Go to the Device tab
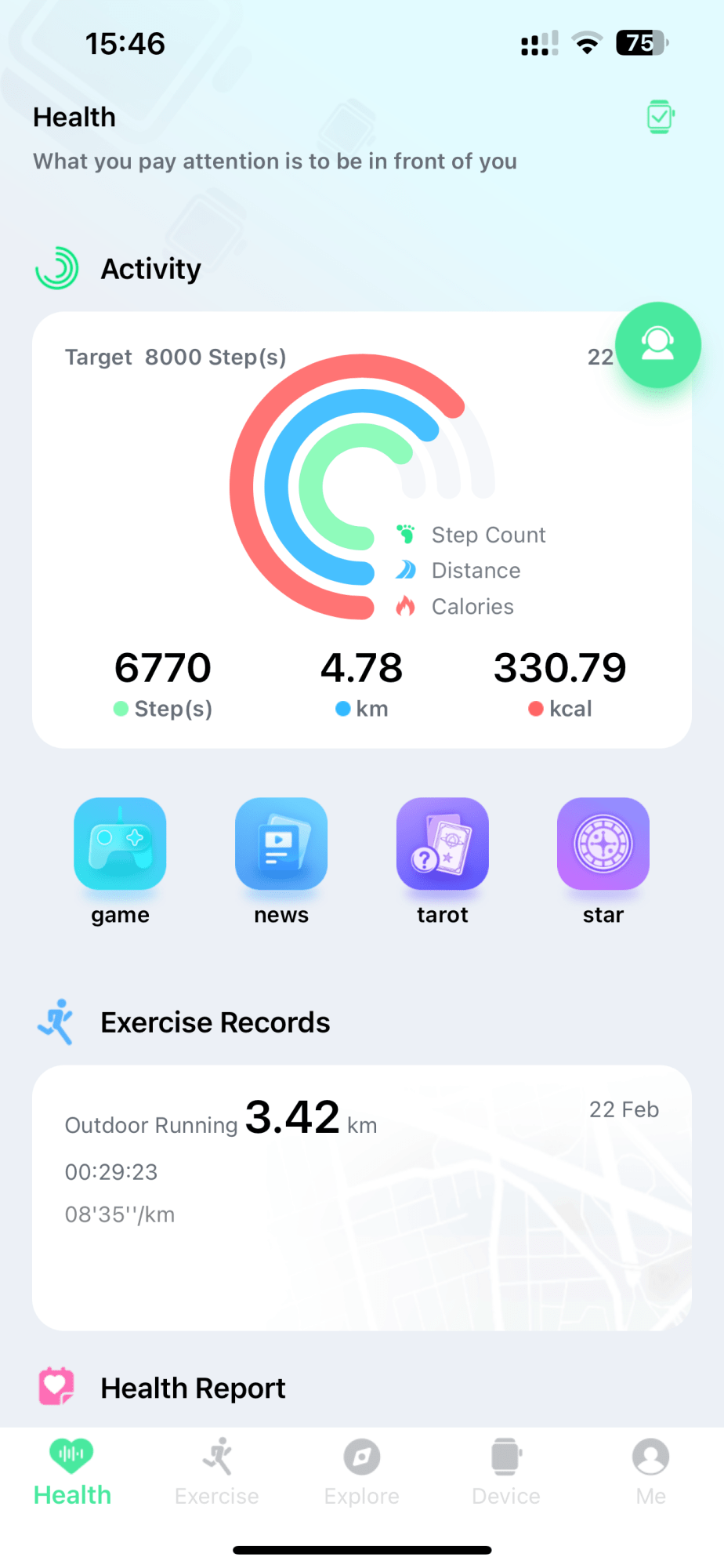 click(506, 1472)
